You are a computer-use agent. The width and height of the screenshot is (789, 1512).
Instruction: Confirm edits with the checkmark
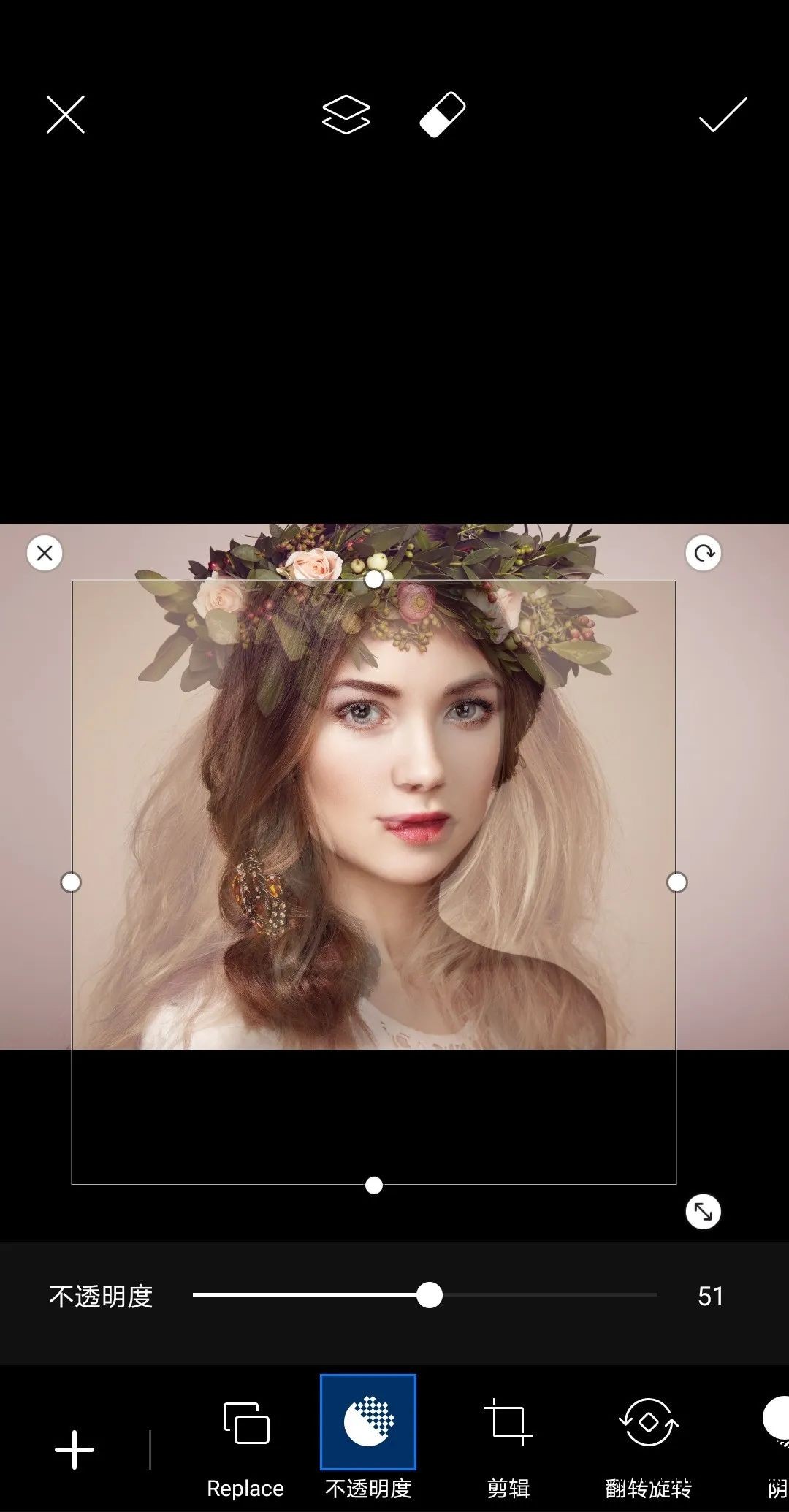pyautogui.click(x=723, y=115)
